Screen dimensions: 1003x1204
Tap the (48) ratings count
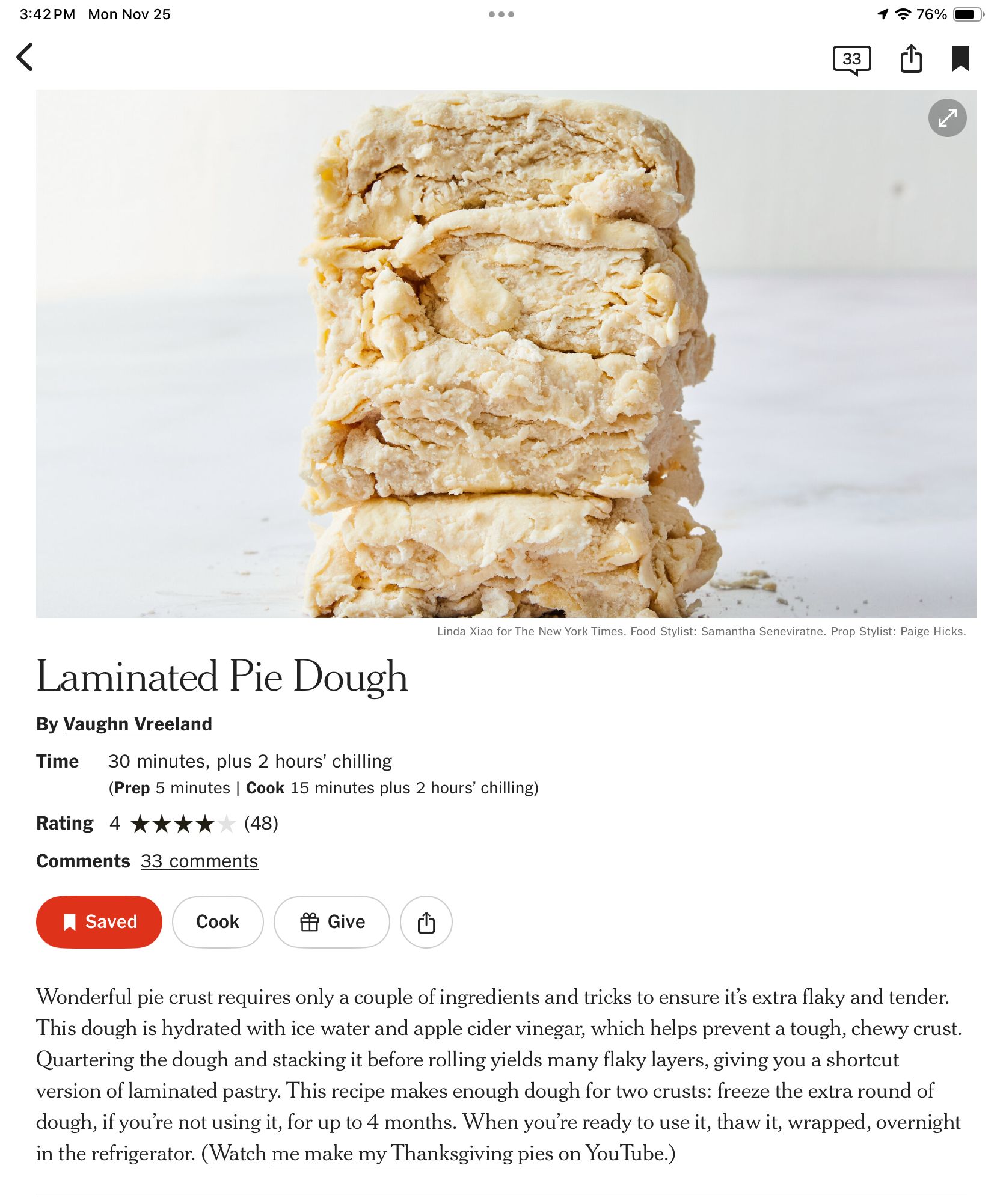[261, 824]
